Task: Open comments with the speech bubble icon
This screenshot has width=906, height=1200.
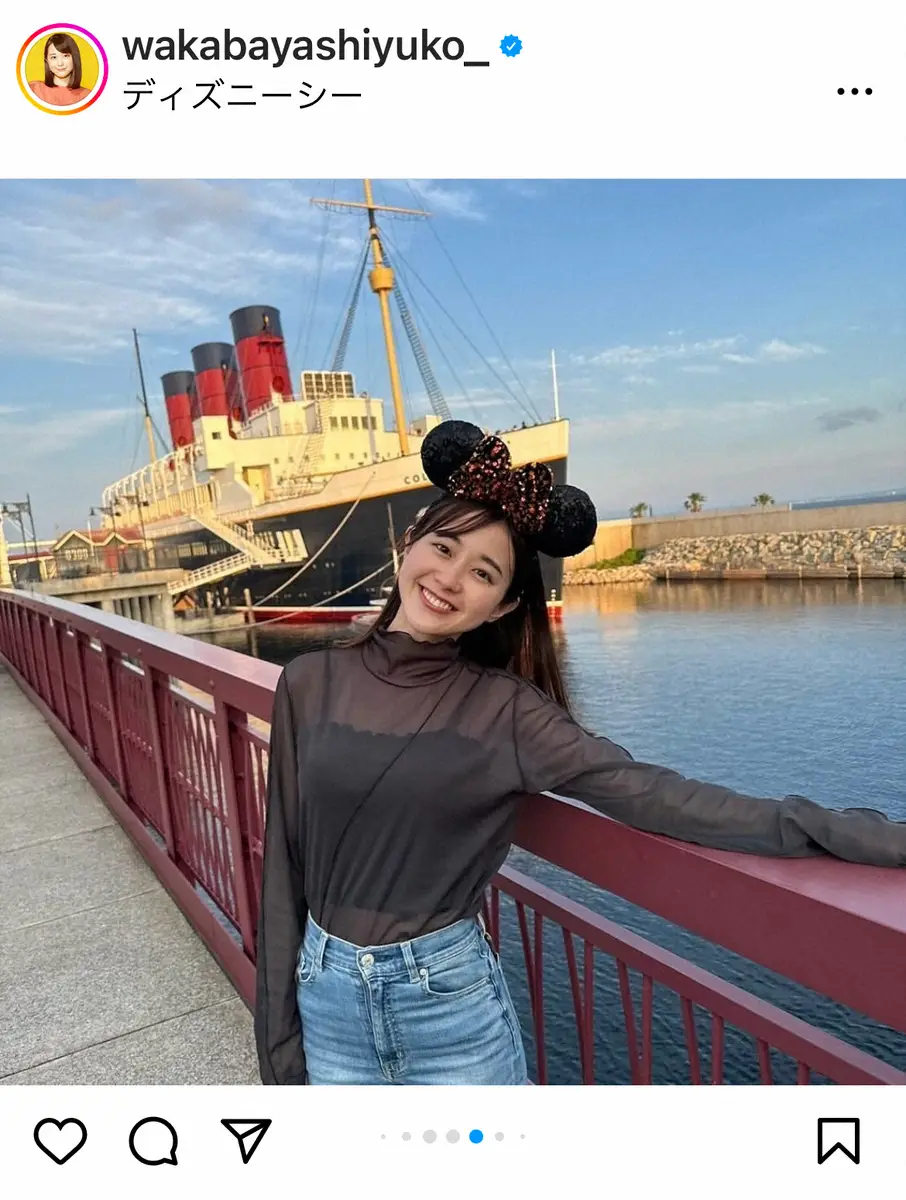Action: point(153,1141)
